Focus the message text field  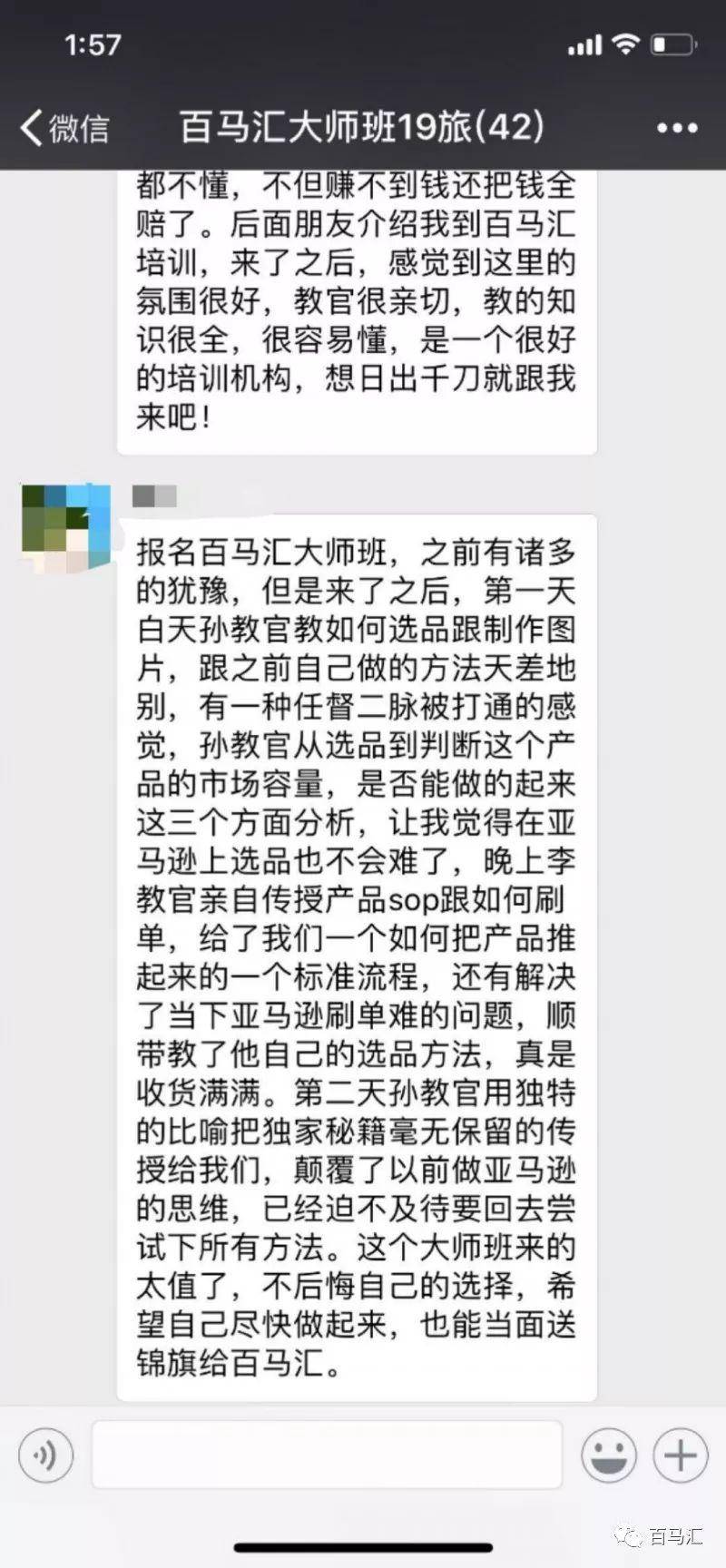coord(327,1455)
